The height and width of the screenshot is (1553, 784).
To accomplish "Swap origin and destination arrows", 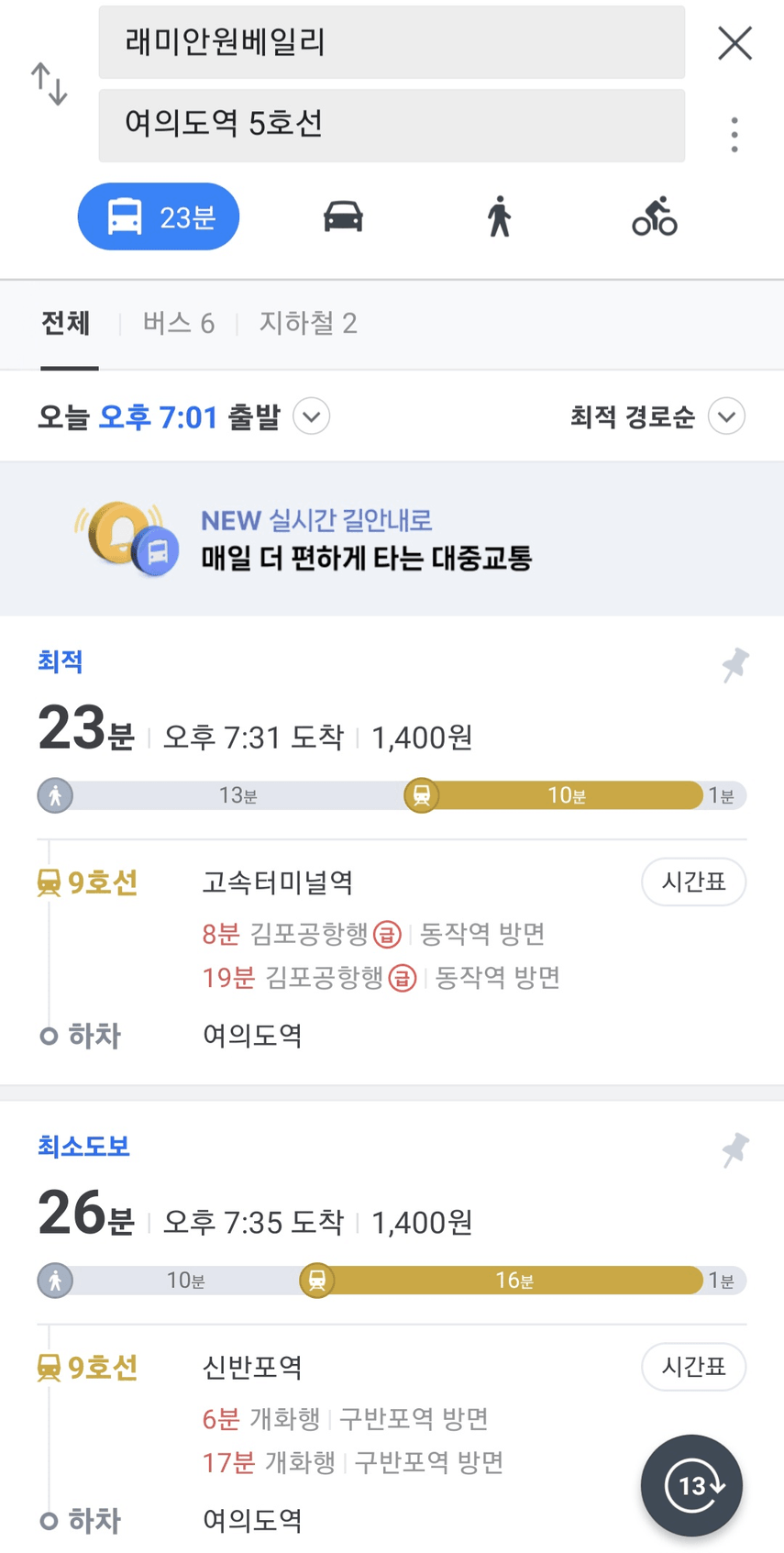I will pyautogui.click(x=49, y=84).
